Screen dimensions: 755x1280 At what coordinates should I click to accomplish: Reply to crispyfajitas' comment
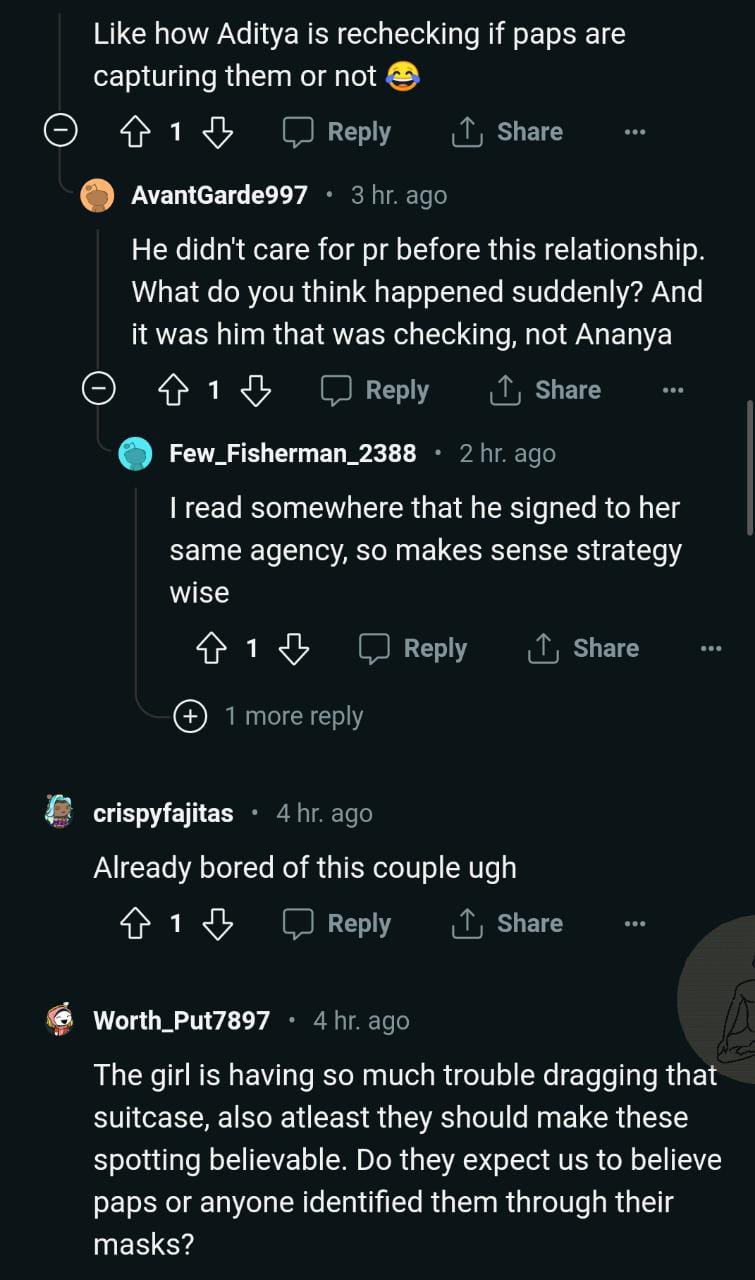click(x=337, y=923)
